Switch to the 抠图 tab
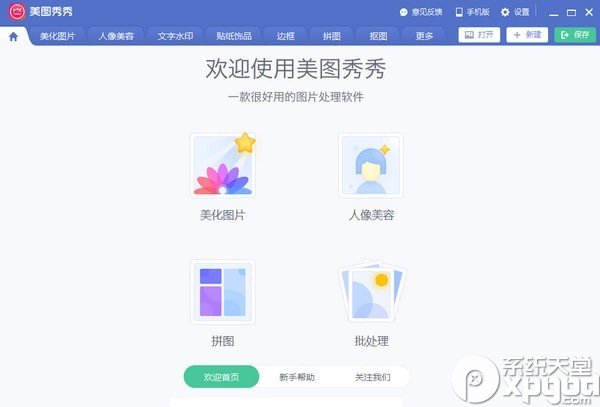The image size is (600, 407). (x=378, y=36)
